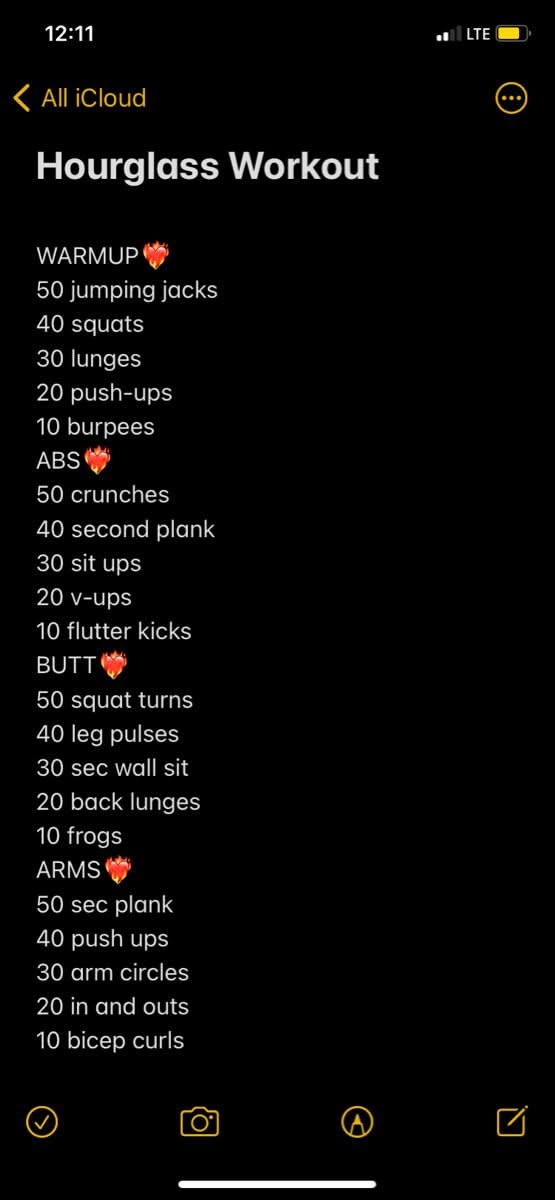The height and width of the screenshot is (1200, 555).
Task: Add a checklist to the note
Action: [41, 1122]
